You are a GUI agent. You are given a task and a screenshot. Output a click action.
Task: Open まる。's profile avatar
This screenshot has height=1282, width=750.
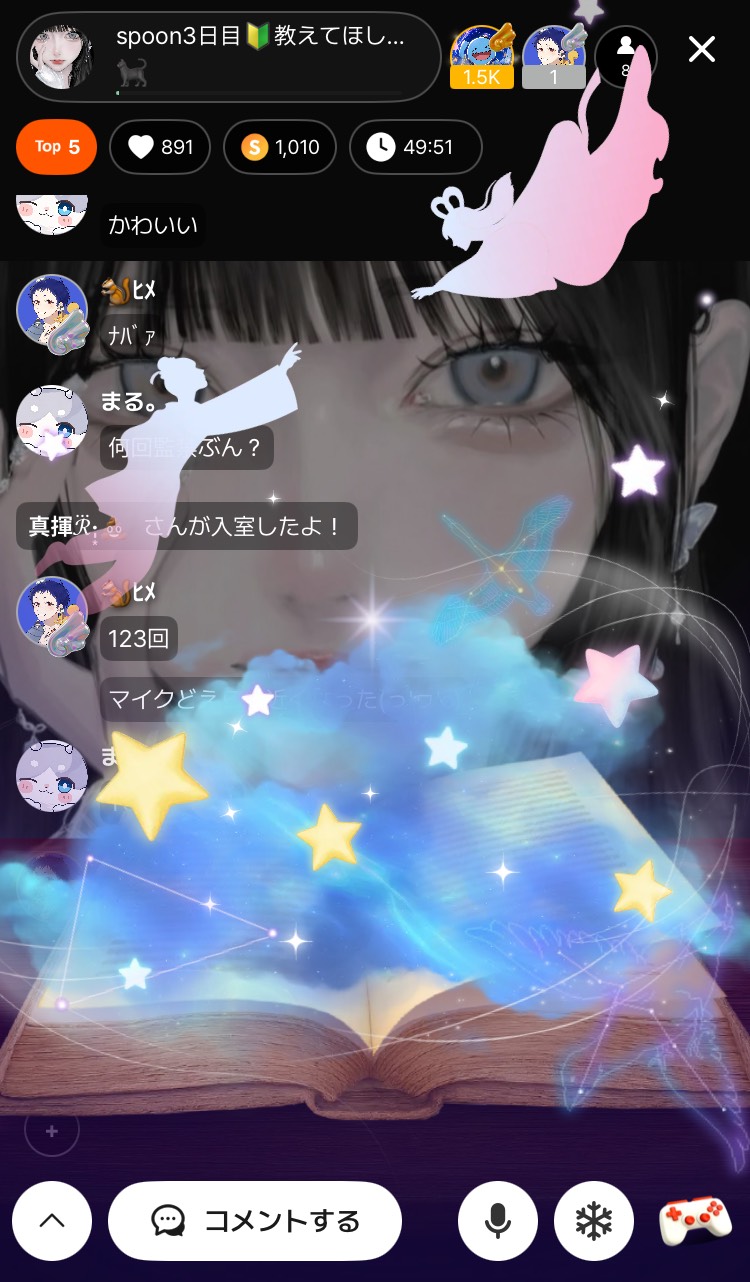pos(52,421)
